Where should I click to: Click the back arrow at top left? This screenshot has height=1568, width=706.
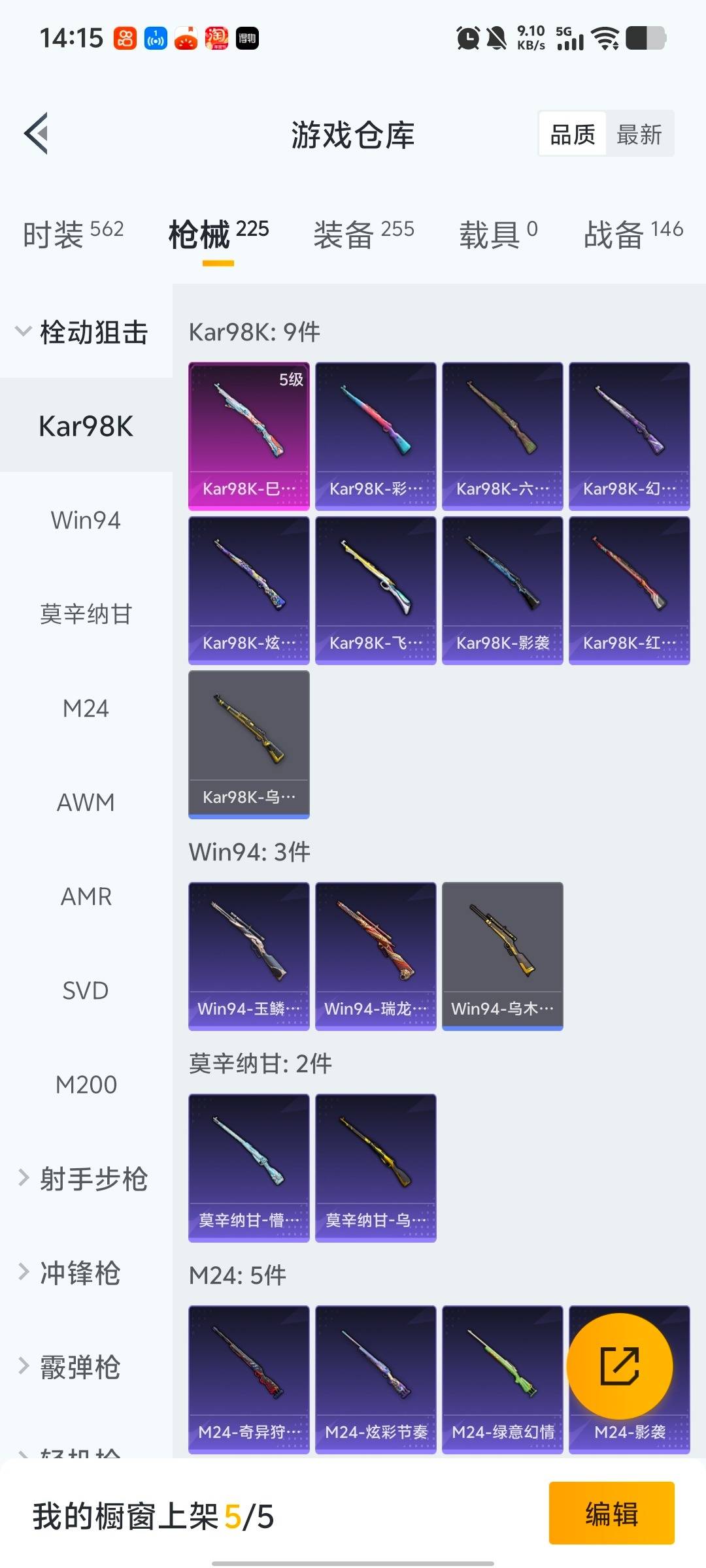36,134
